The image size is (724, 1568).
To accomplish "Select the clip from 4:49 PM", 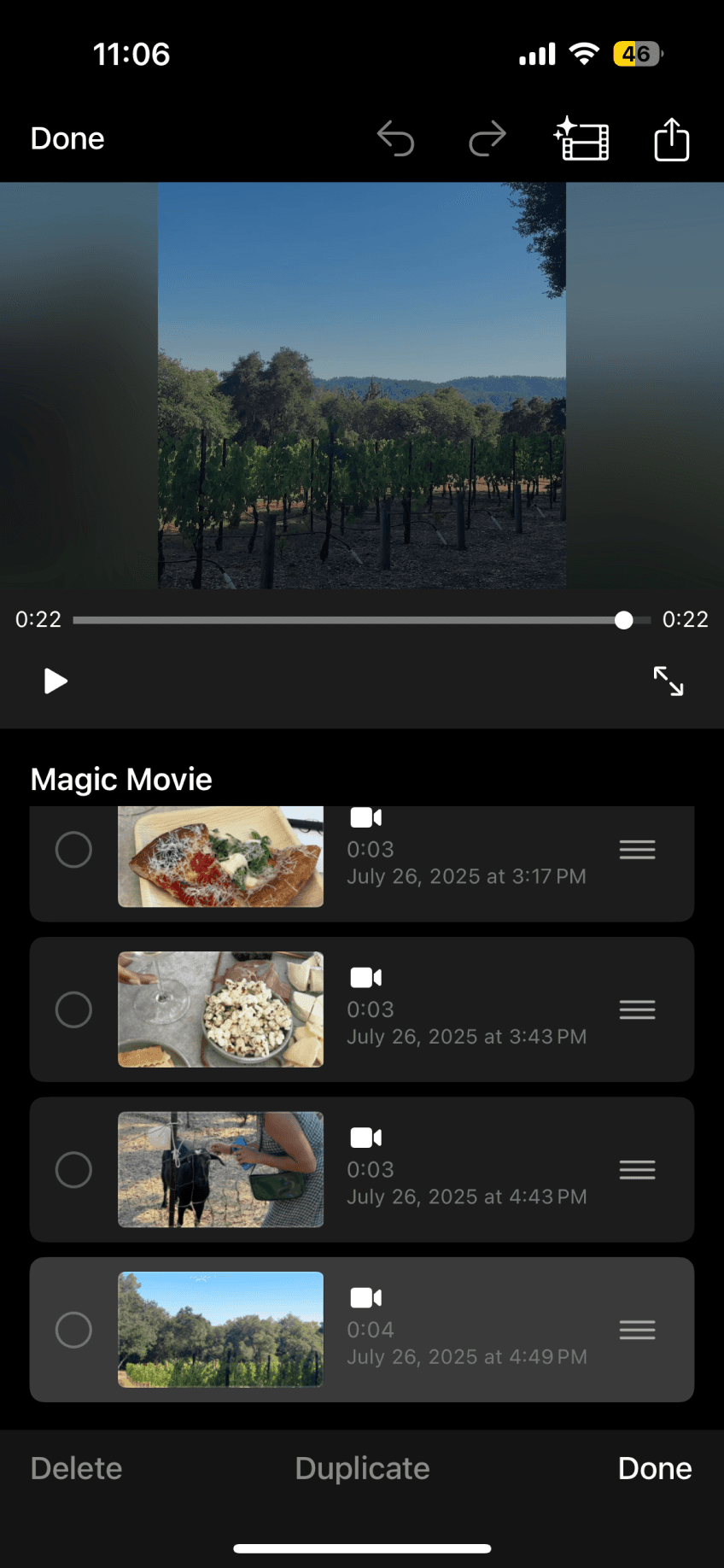I will 73,1330.
